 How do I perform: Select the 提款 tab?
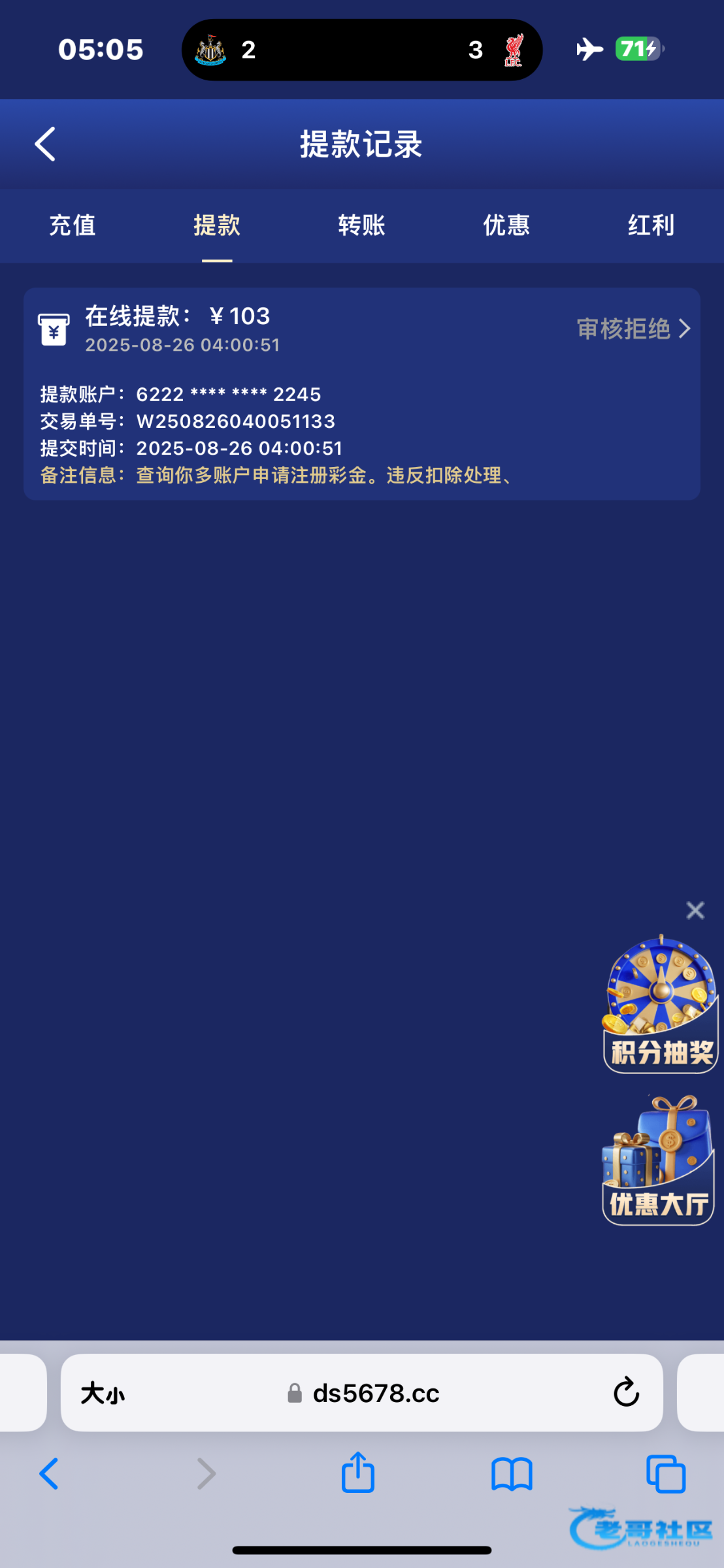click(217, 225)
